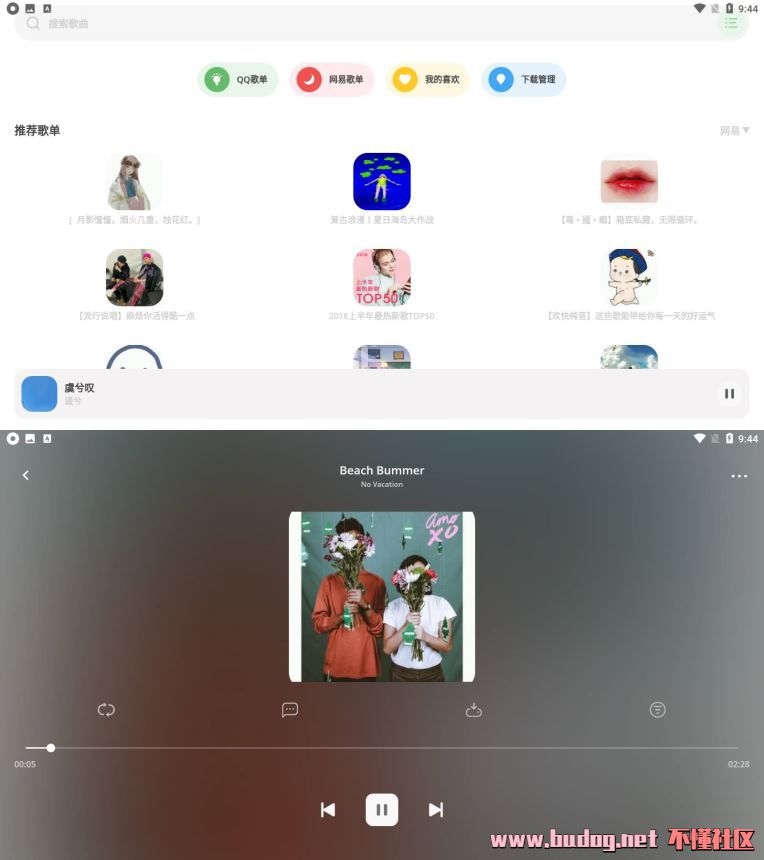Skip to the next track

coord(436,810)
